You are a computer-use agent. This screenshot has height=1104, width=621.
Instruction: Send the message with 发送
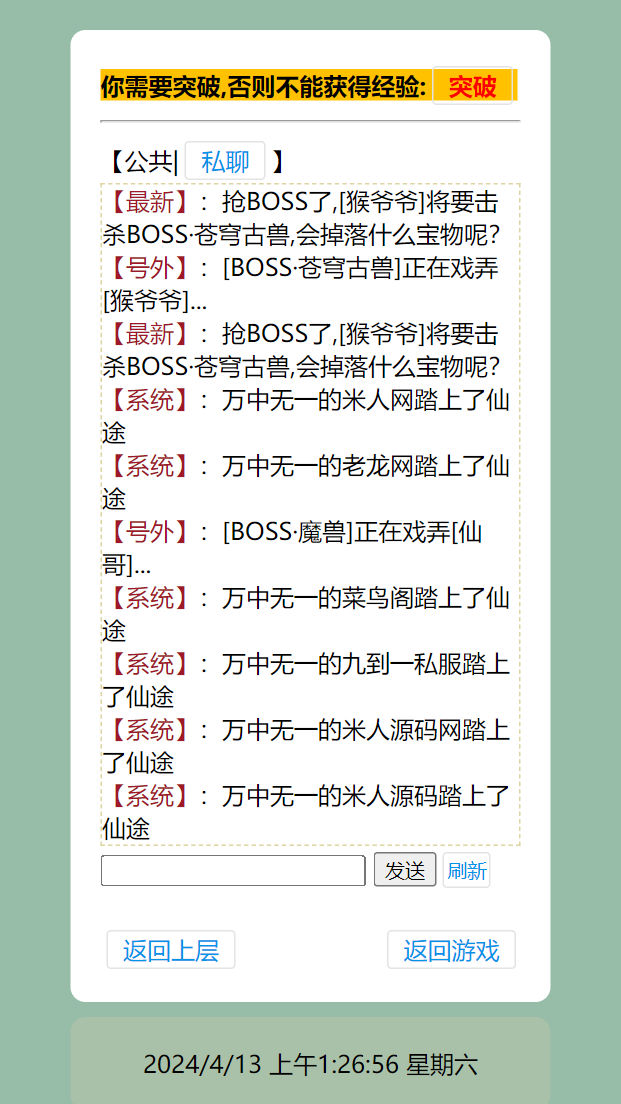[405, 870]
